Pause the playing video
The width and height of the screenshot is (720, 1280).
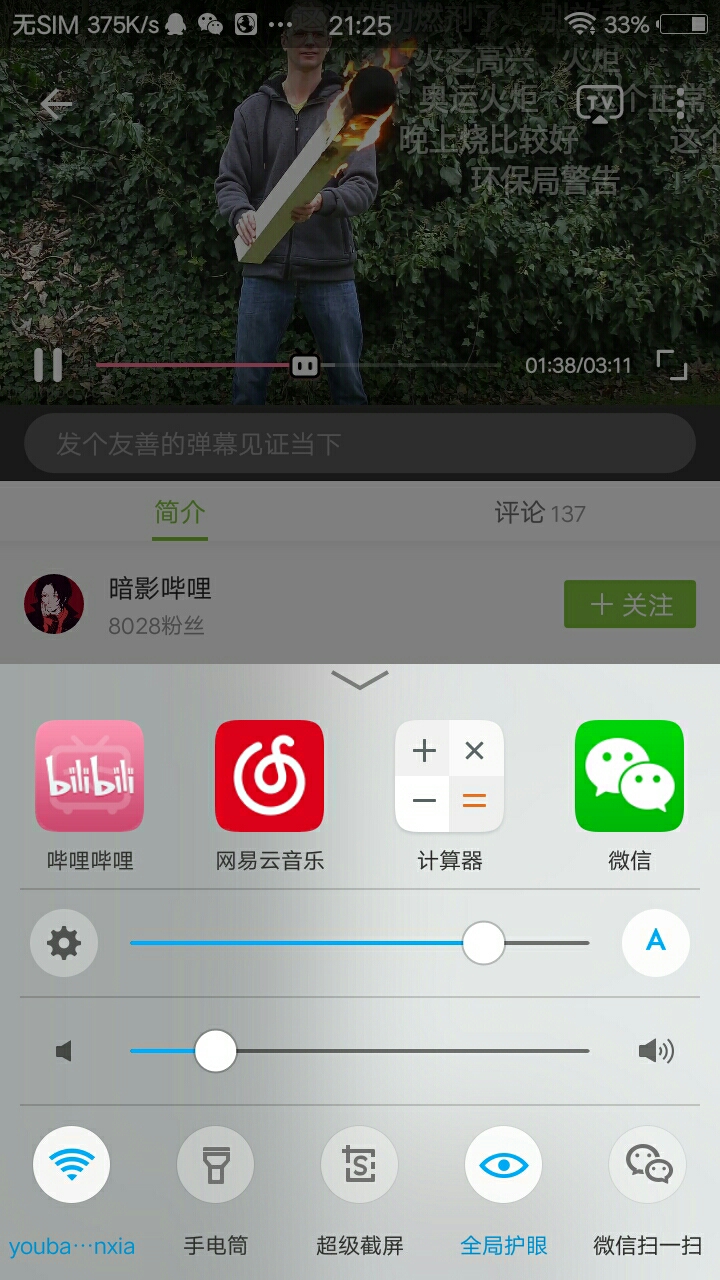coord(47,365)
